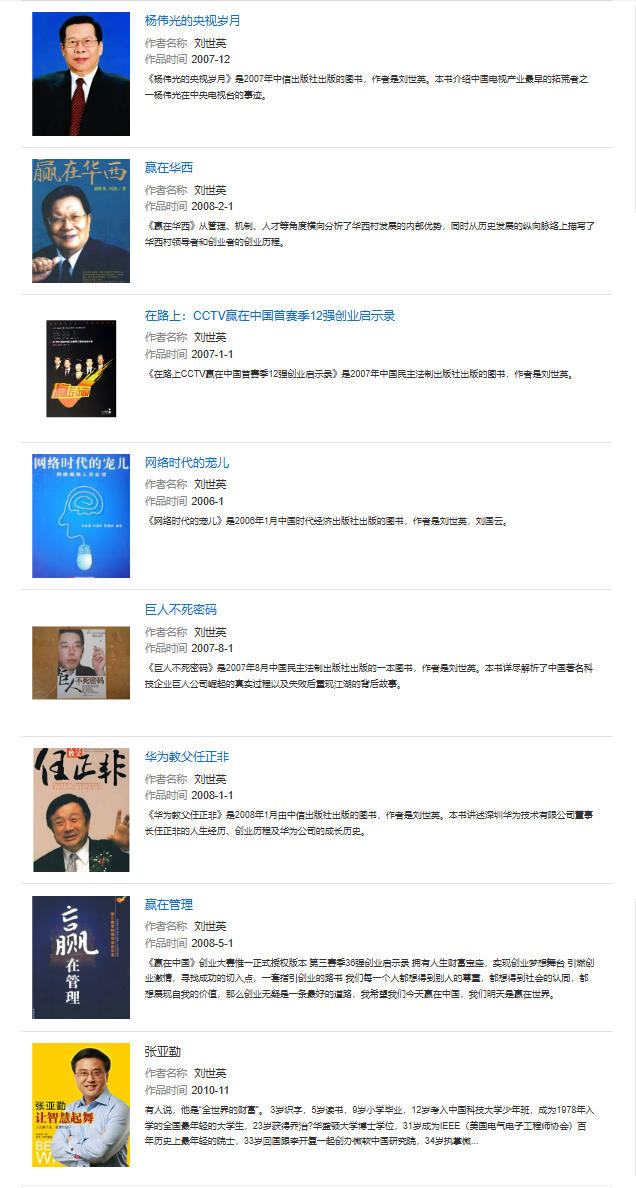Tap the 杨伟光的央视岁月 book cover

pos(81,74)
